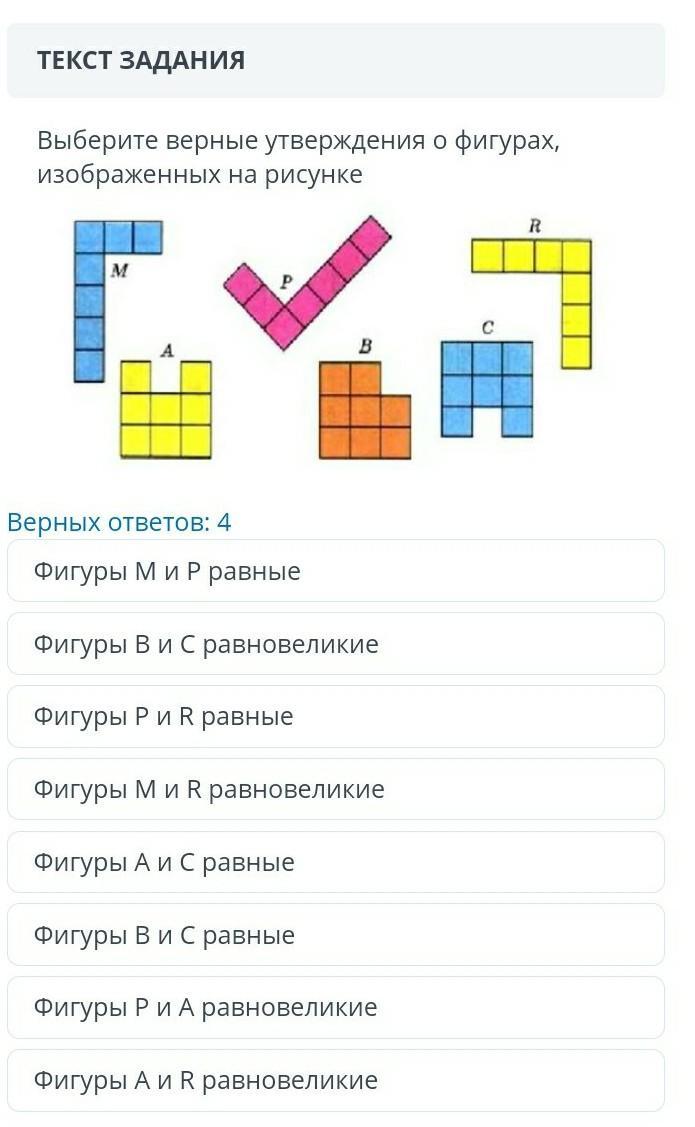This screenshot has width=695, height=1127.
Task: Pick 'Фигуры M и R равновеликие' answer
Action: coord(336,789)
